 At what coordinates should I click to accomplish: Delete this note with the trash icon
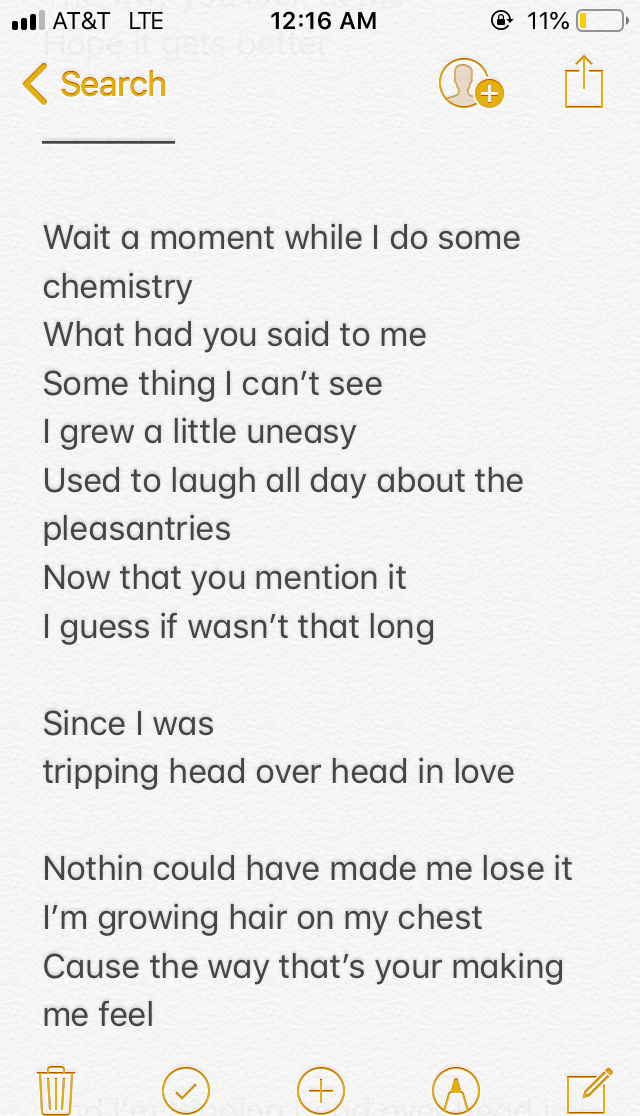56,1090
